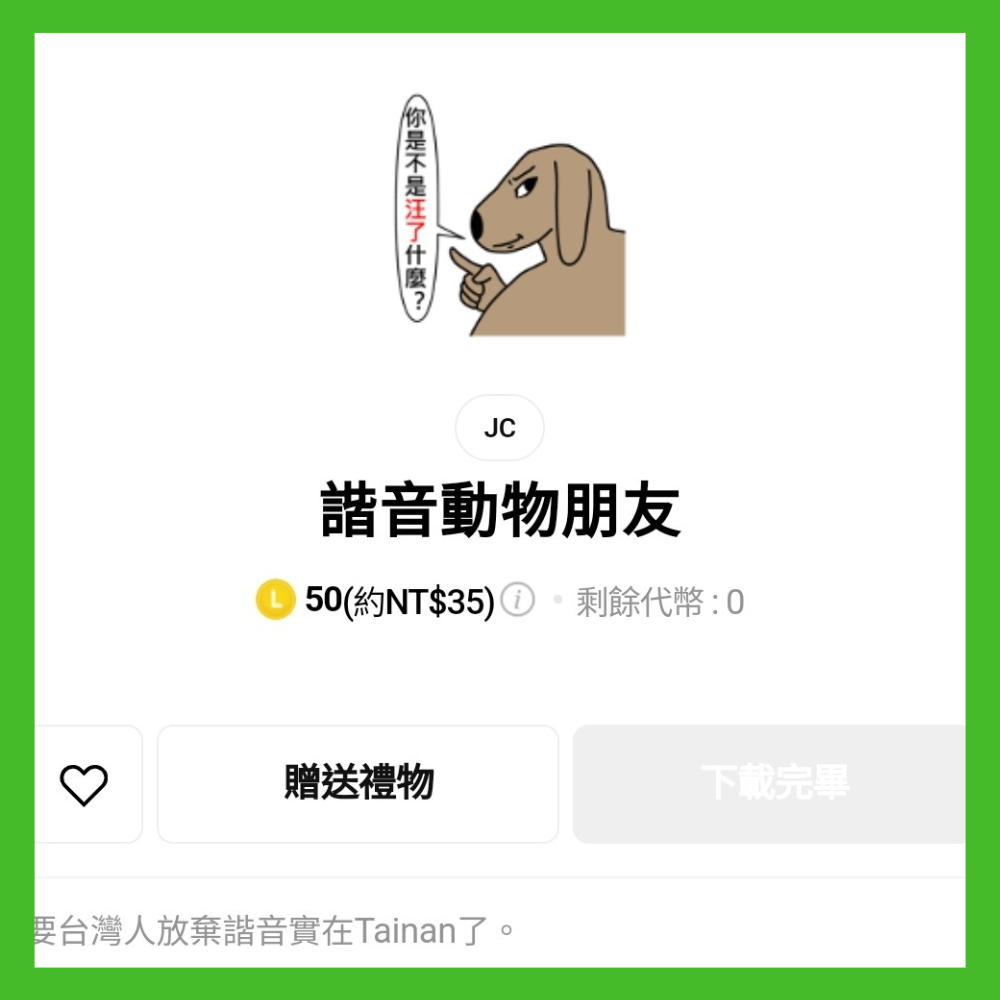Tap the 下載完畢 button
The height and width of the screenshot is (1000, 1000).
click(x=773, y=783)
